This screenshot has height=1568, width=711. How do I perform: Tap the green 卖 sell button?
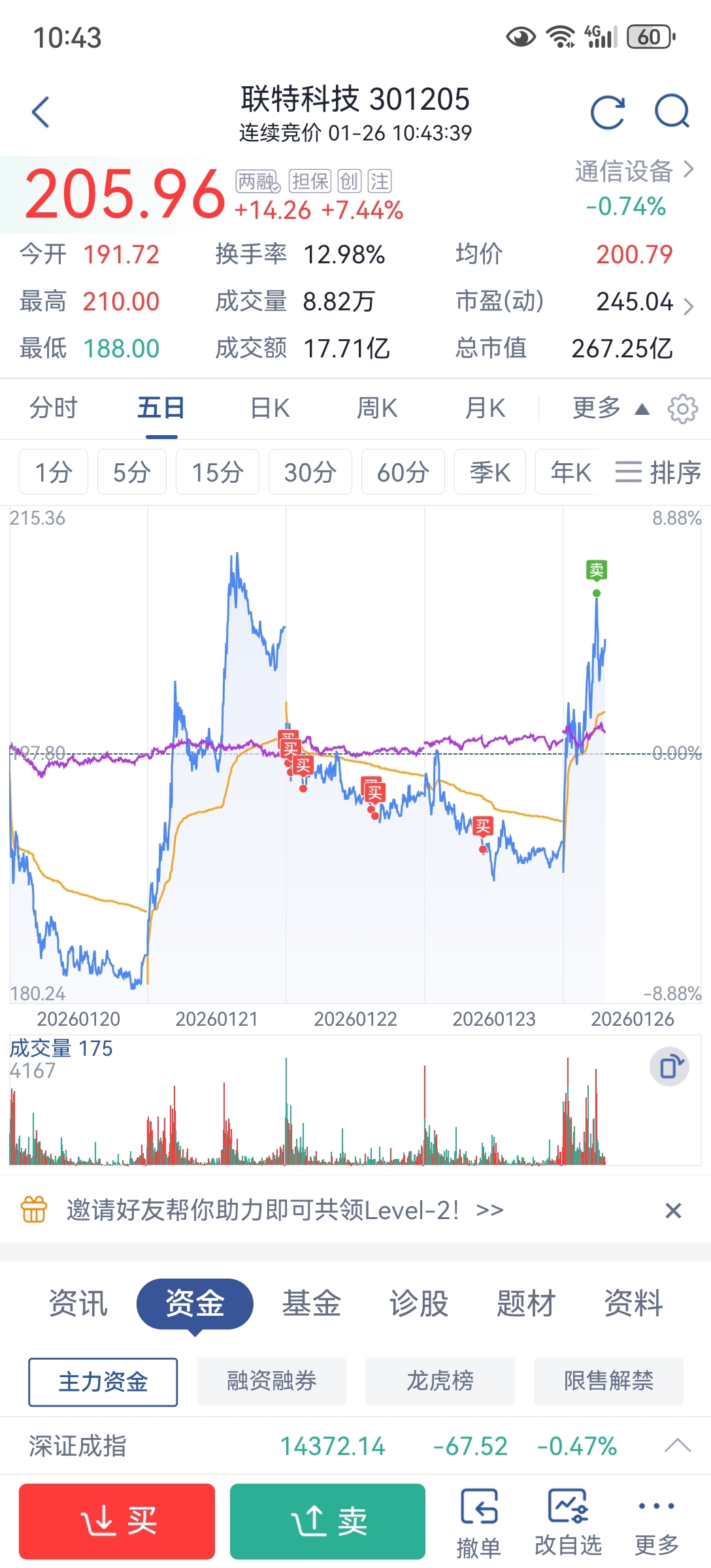pyautogui.click(x=327, y=1521)
